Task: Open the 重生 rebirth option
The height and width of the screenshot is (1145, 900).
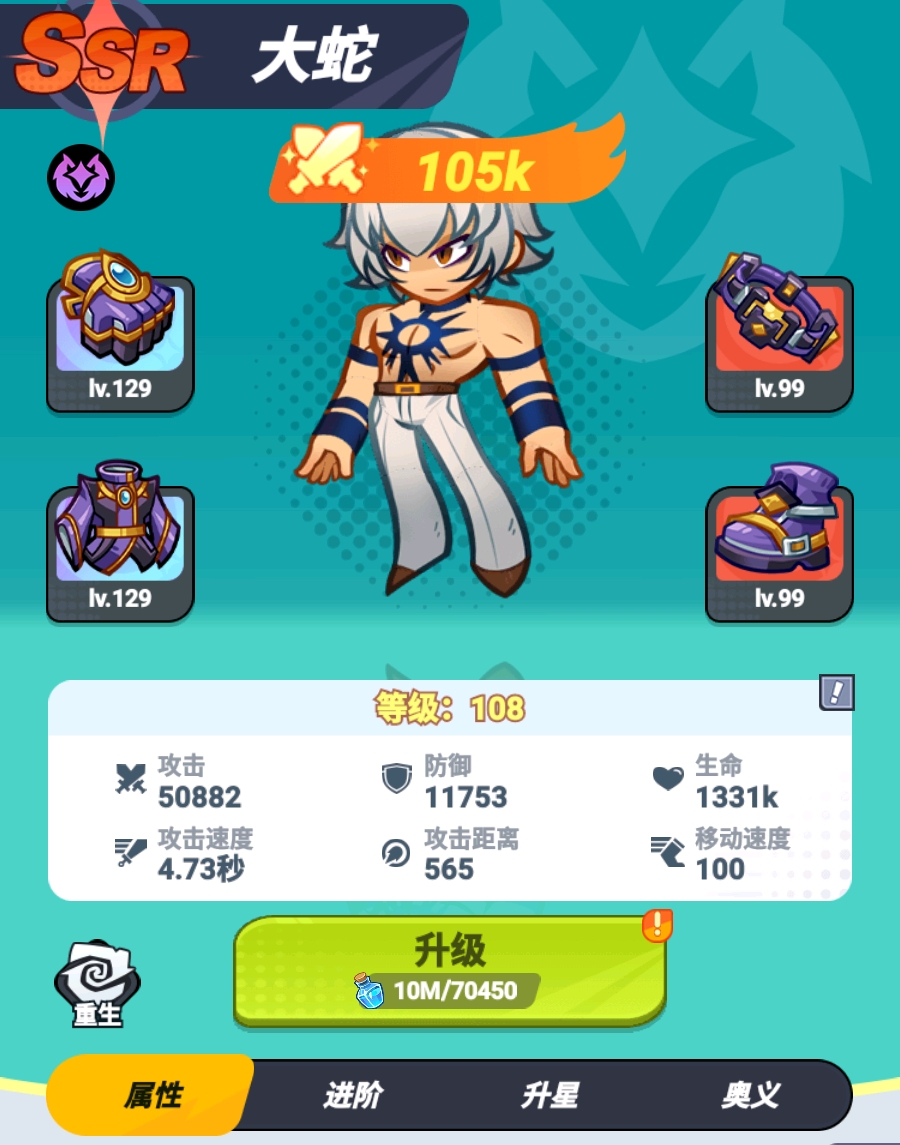Action: (95, 980)
